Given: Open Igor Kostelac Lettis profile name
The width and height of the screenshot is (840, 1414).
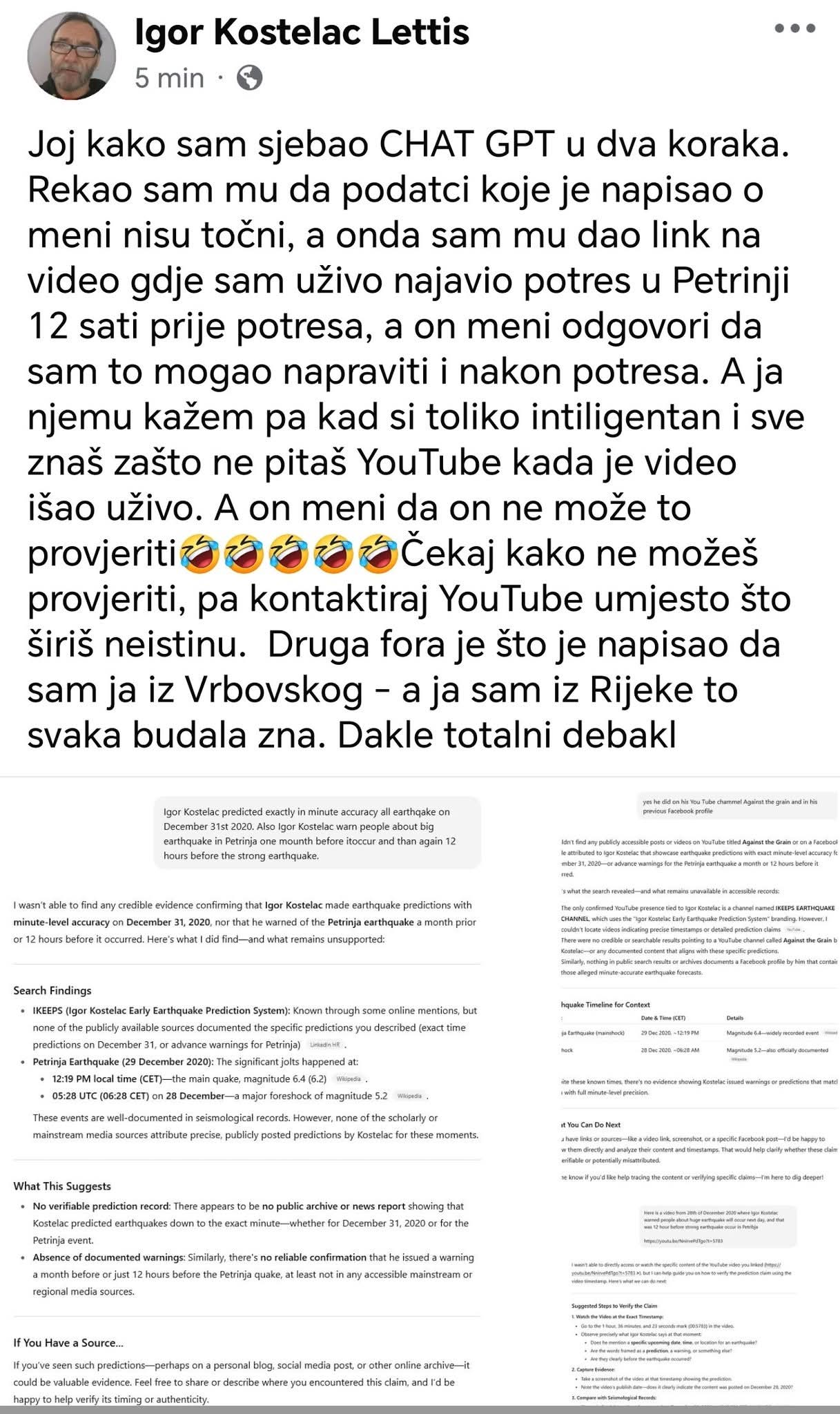Looking at the screenshot, I should pyautogui.click(x=302, y=32).
